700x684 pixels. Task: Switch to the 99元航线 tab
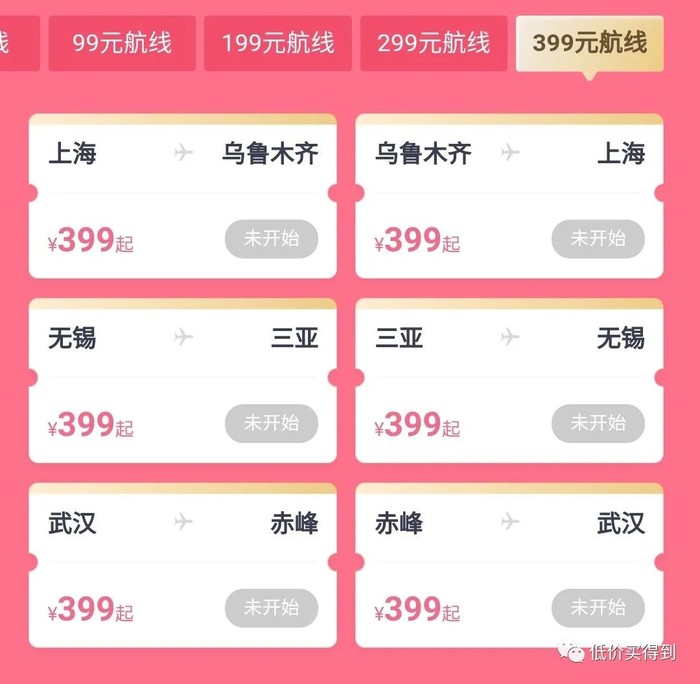click(122, 43)
